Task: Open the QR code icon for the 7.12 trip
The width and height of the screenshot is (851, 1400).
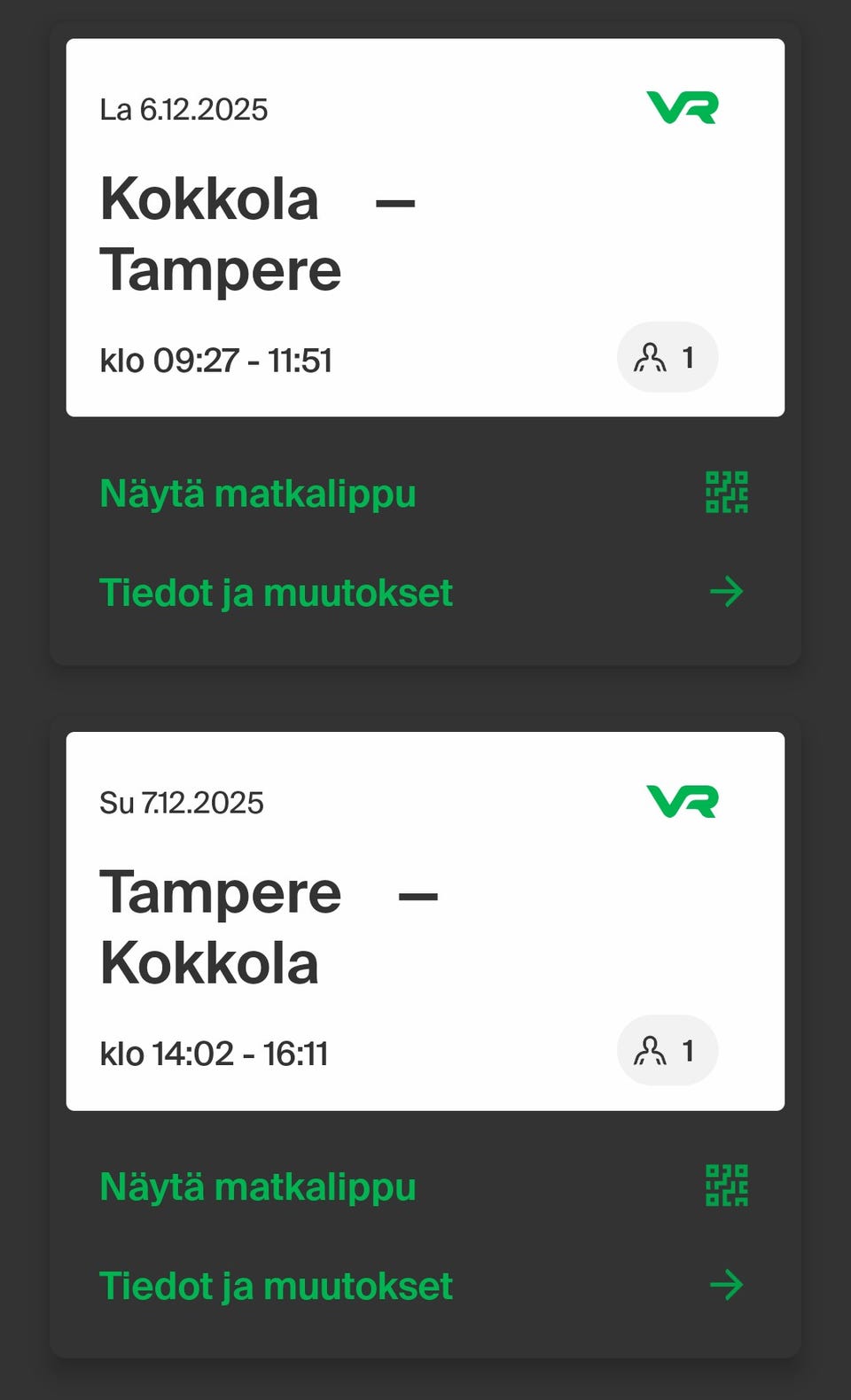Action: coord(726,1186)
